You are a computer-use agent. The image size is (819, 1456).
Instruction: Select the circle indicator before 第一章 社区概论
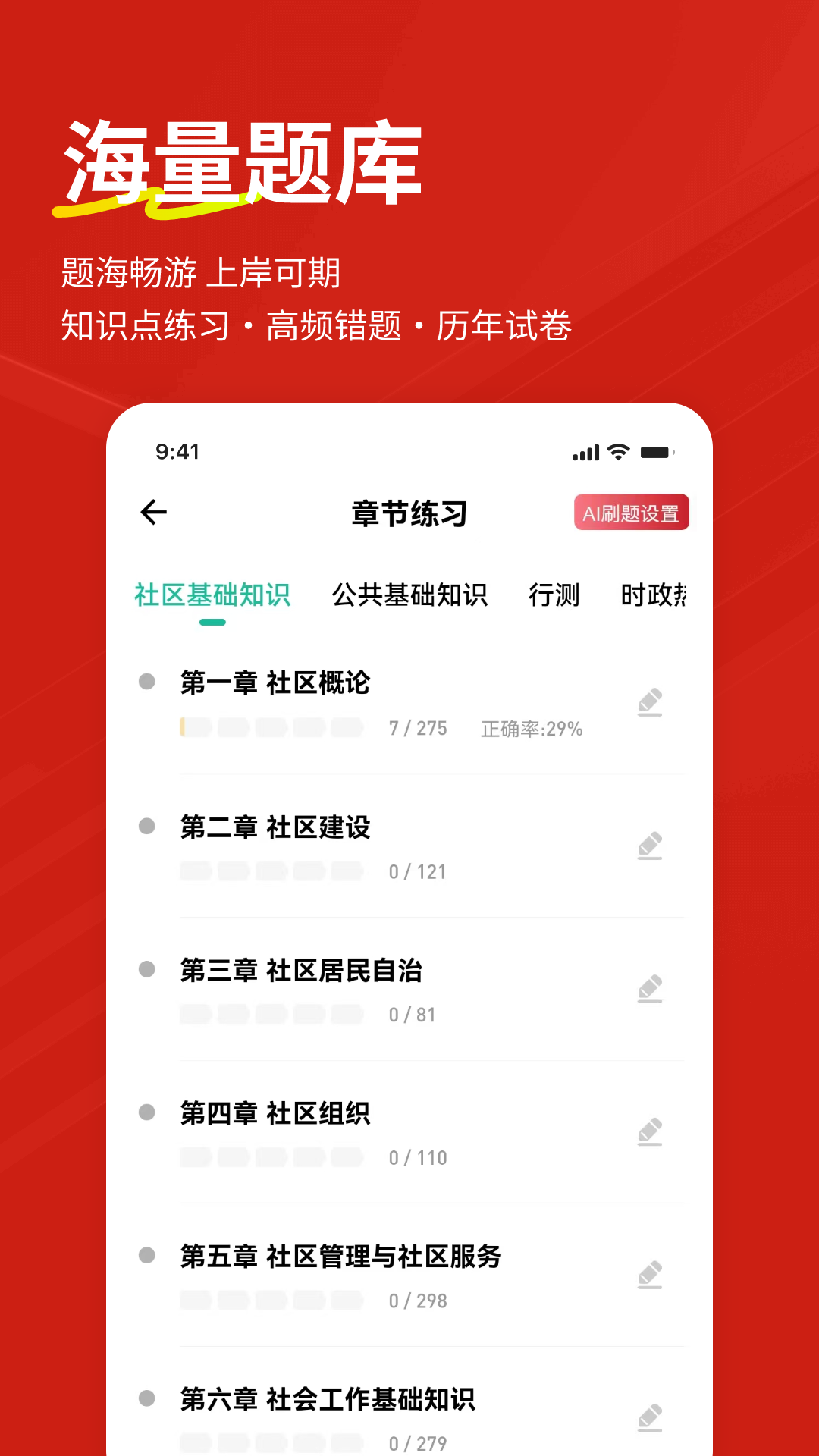(x=145, y=681)
